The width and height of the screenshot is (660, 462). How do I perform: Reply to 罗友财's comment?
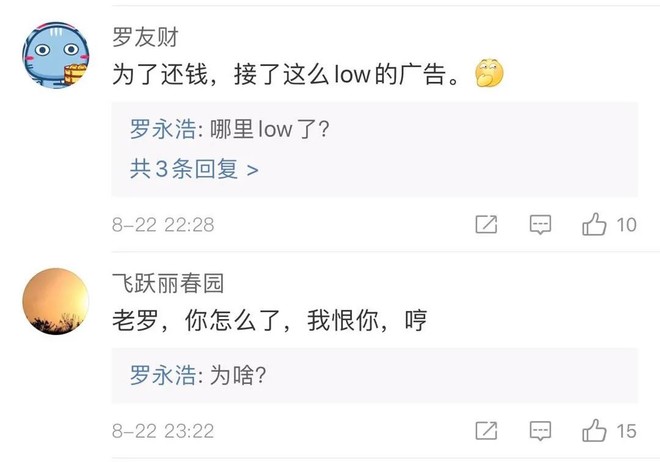540,225
